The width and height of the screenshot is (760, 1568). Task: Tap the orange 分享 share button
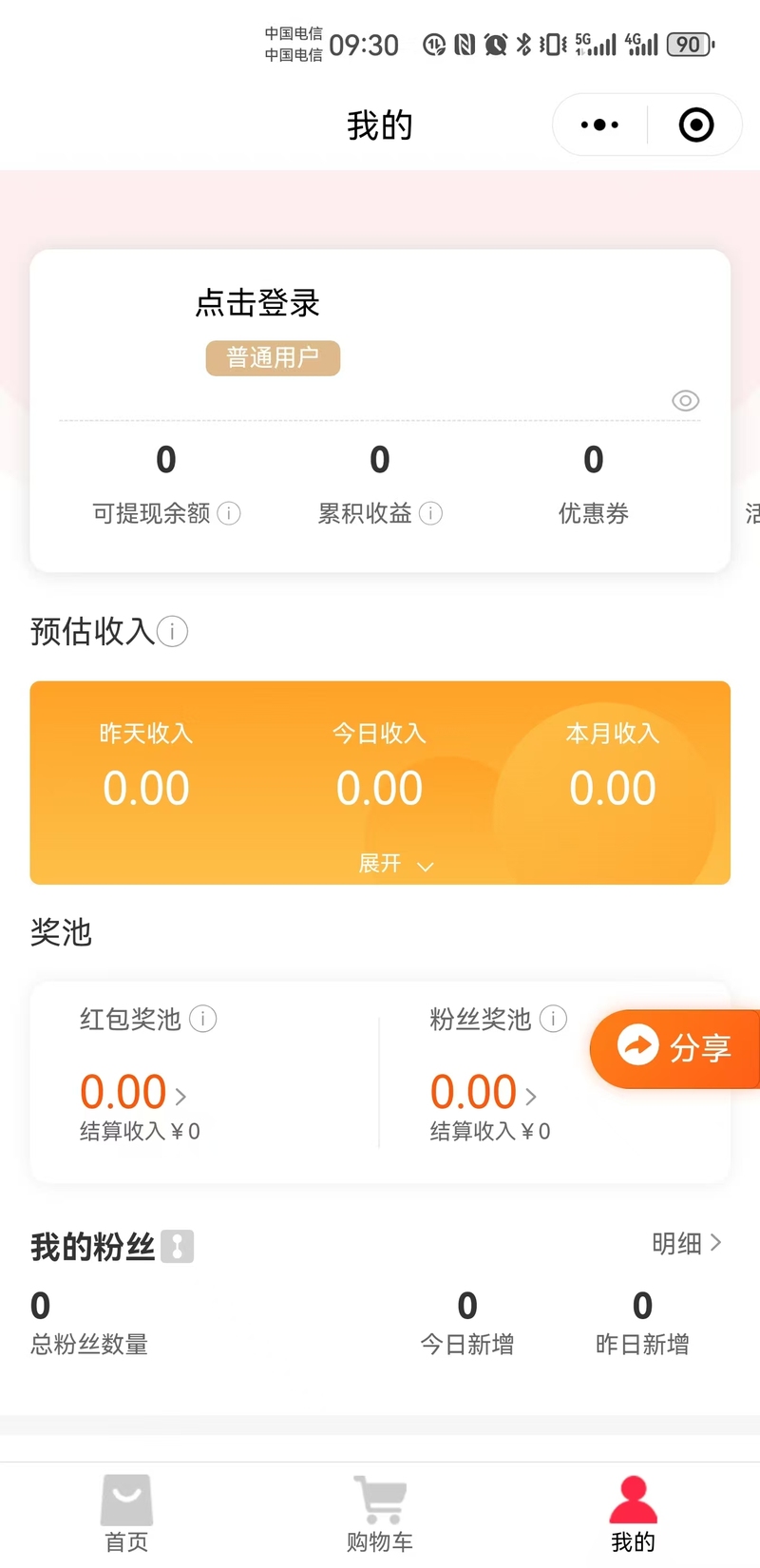click(x=675, y=1048)
